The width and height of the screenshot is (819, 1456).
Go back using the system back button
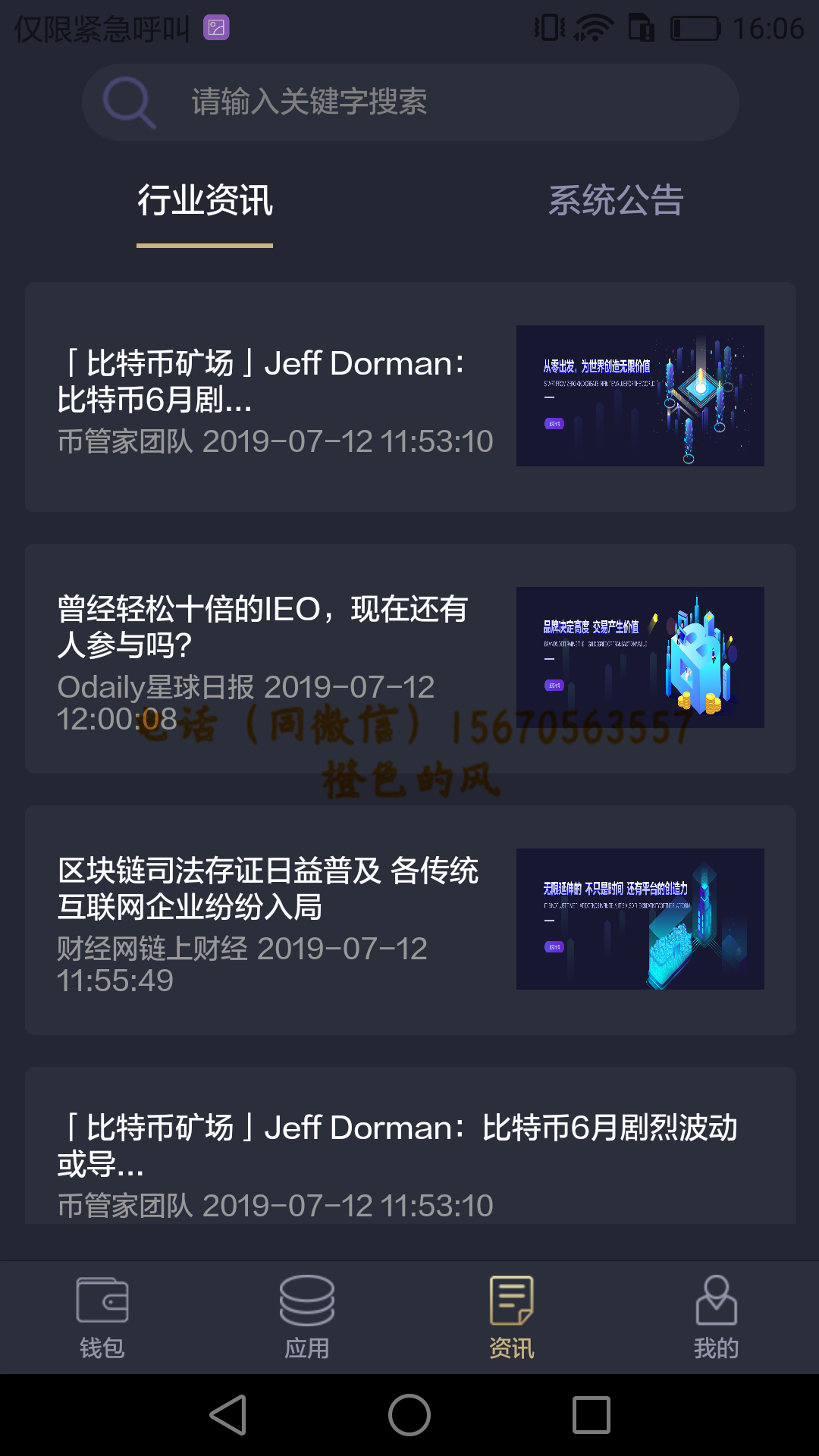click(227, 1415)
